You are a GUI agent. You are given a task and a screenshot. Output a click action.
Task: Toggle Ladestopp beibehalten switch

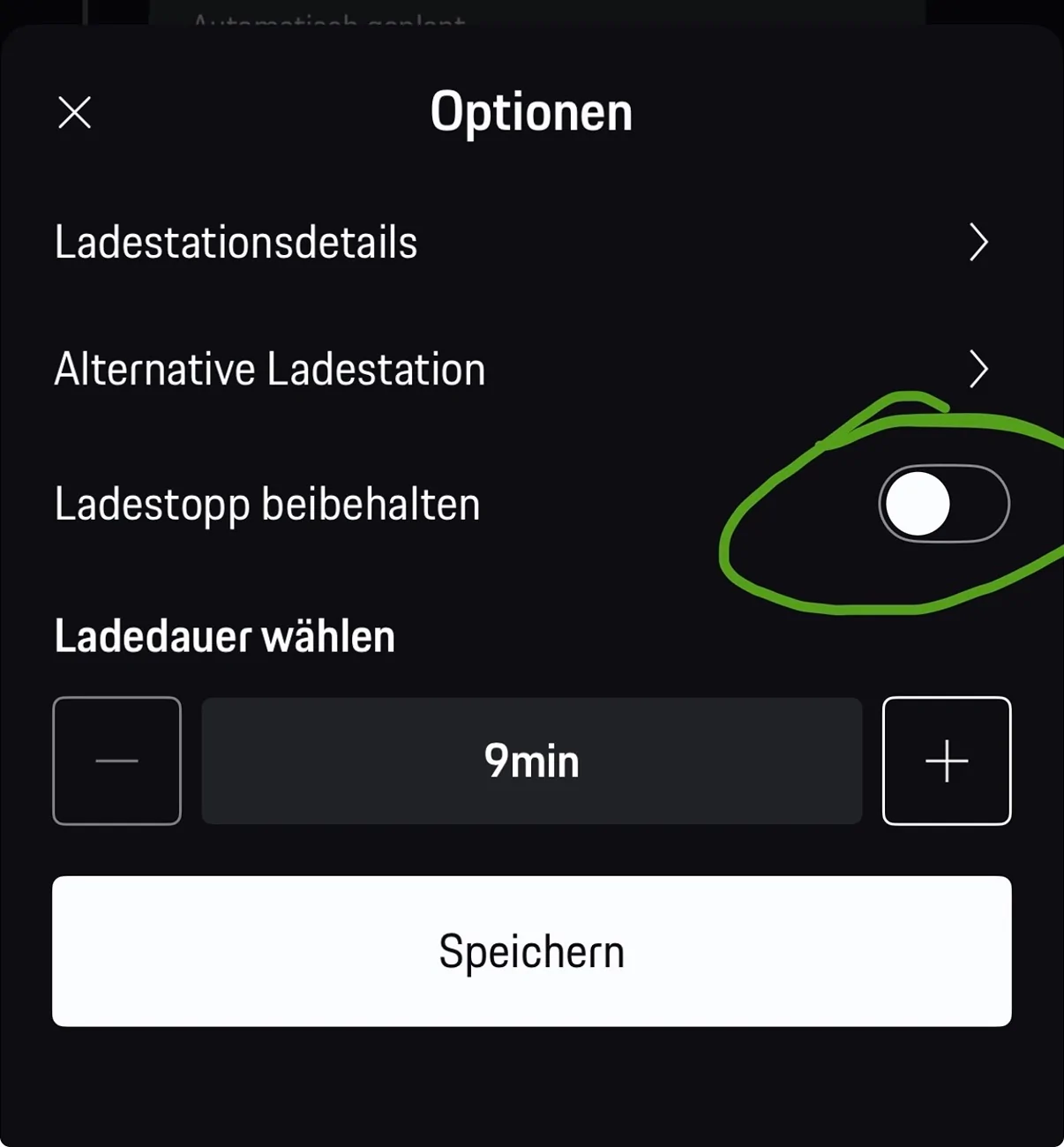coord(943,504)
